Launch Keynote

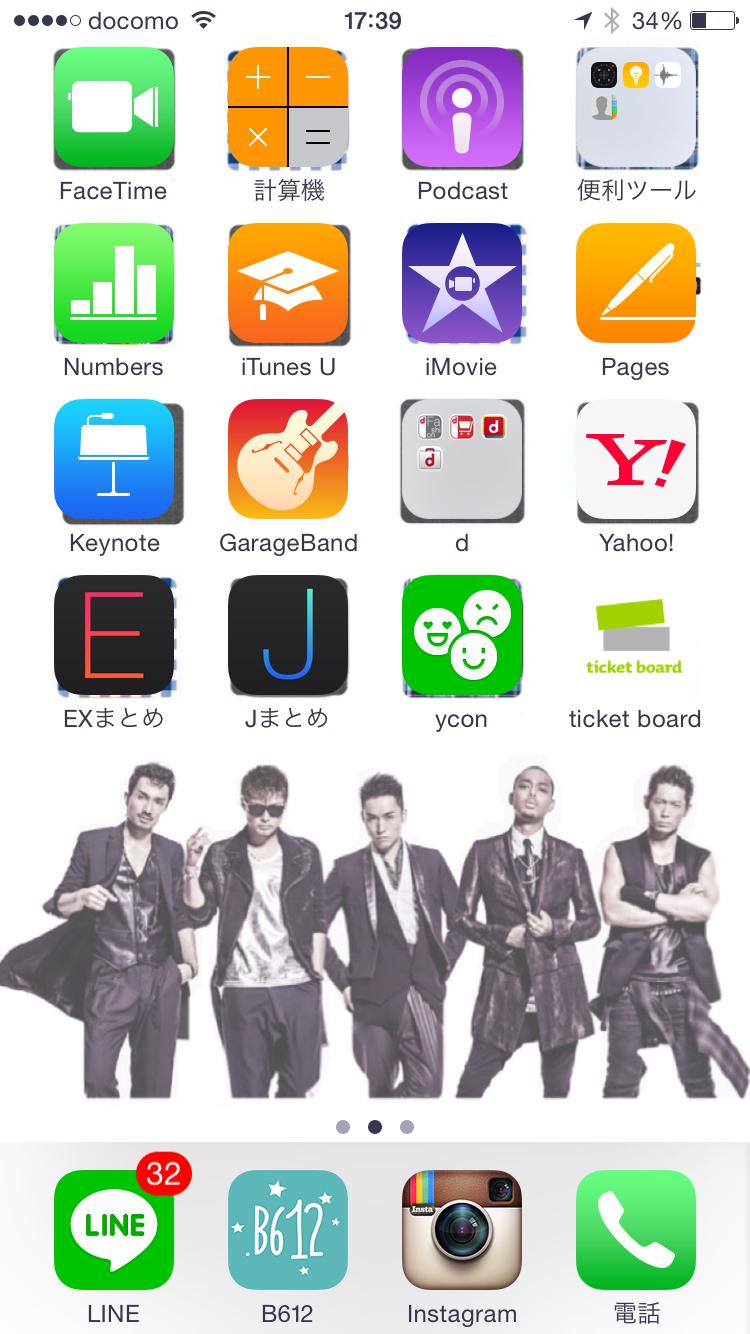[x=114, y=460]
